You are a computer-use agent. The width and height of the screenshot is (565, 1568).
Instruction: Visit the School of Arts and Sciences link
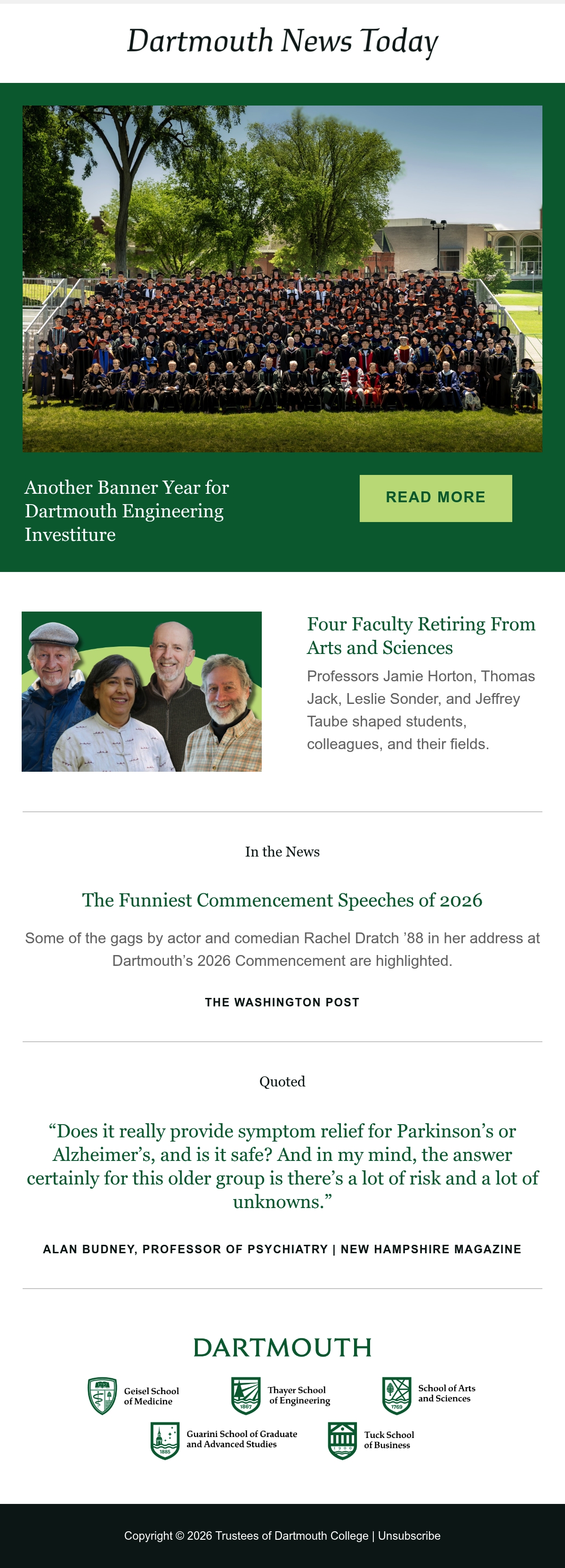point(429,1395)
